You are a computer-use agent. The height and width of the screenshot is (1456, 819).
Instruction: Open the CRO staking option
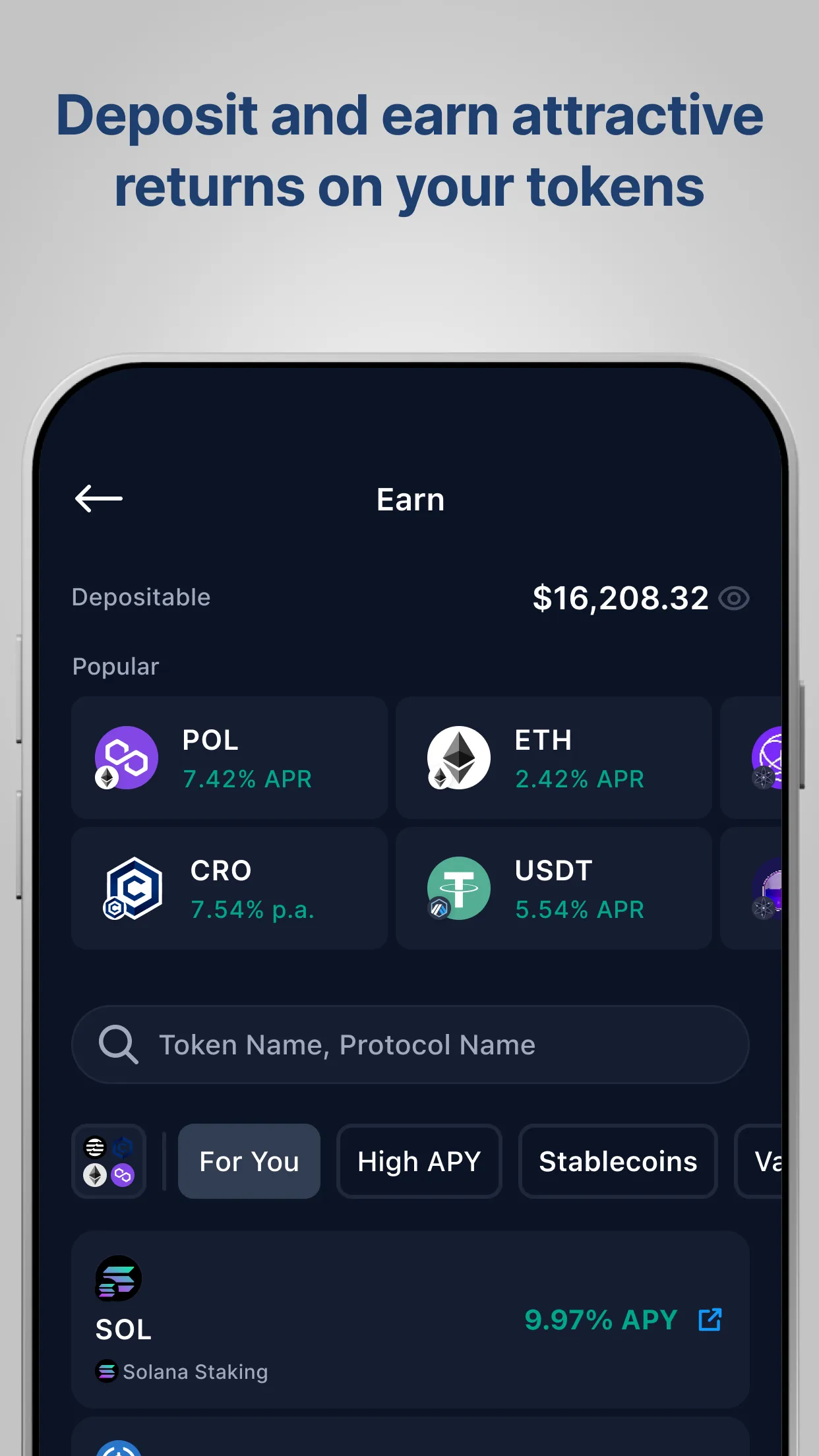click(229, 888)
